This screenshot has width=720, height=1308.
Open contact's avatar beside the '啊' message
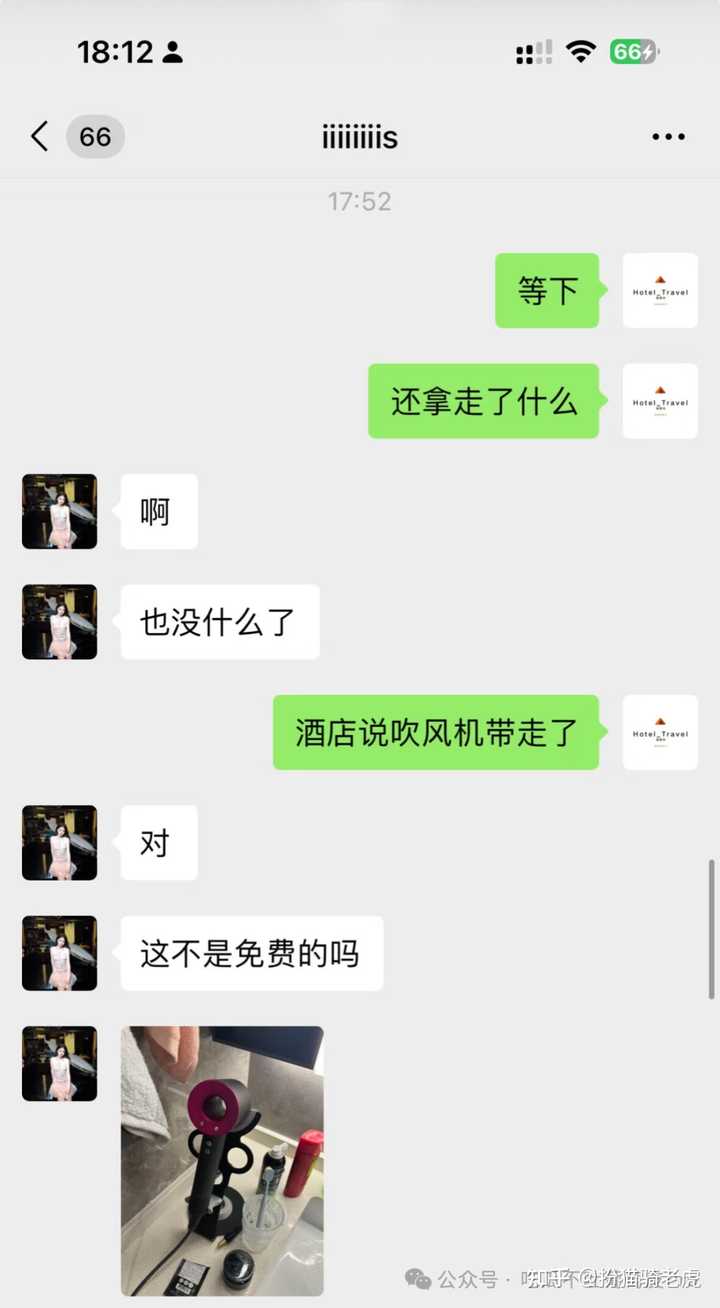[x=60, y=511]
